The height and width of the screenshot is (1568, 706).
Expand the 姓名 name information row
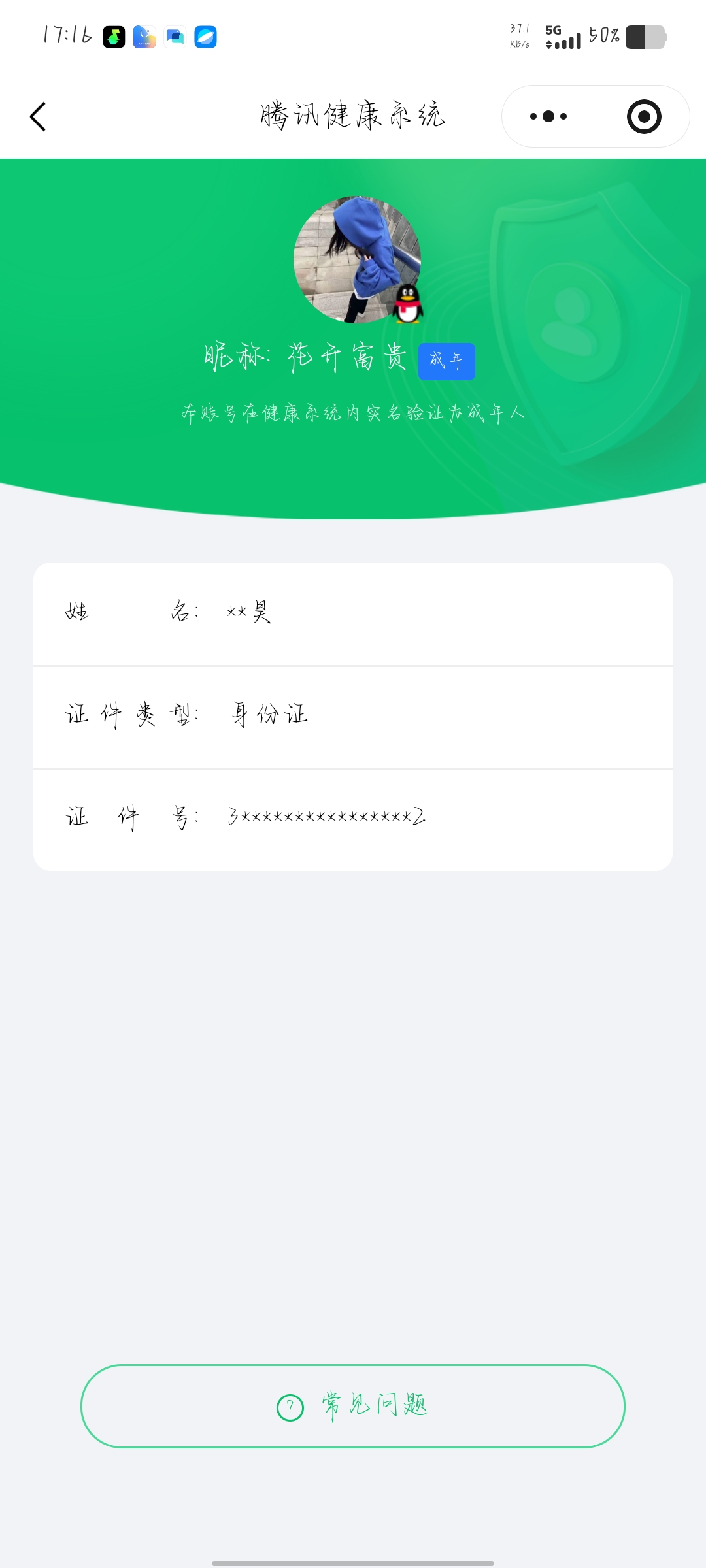pyautogui.click(x=353, y=614)
